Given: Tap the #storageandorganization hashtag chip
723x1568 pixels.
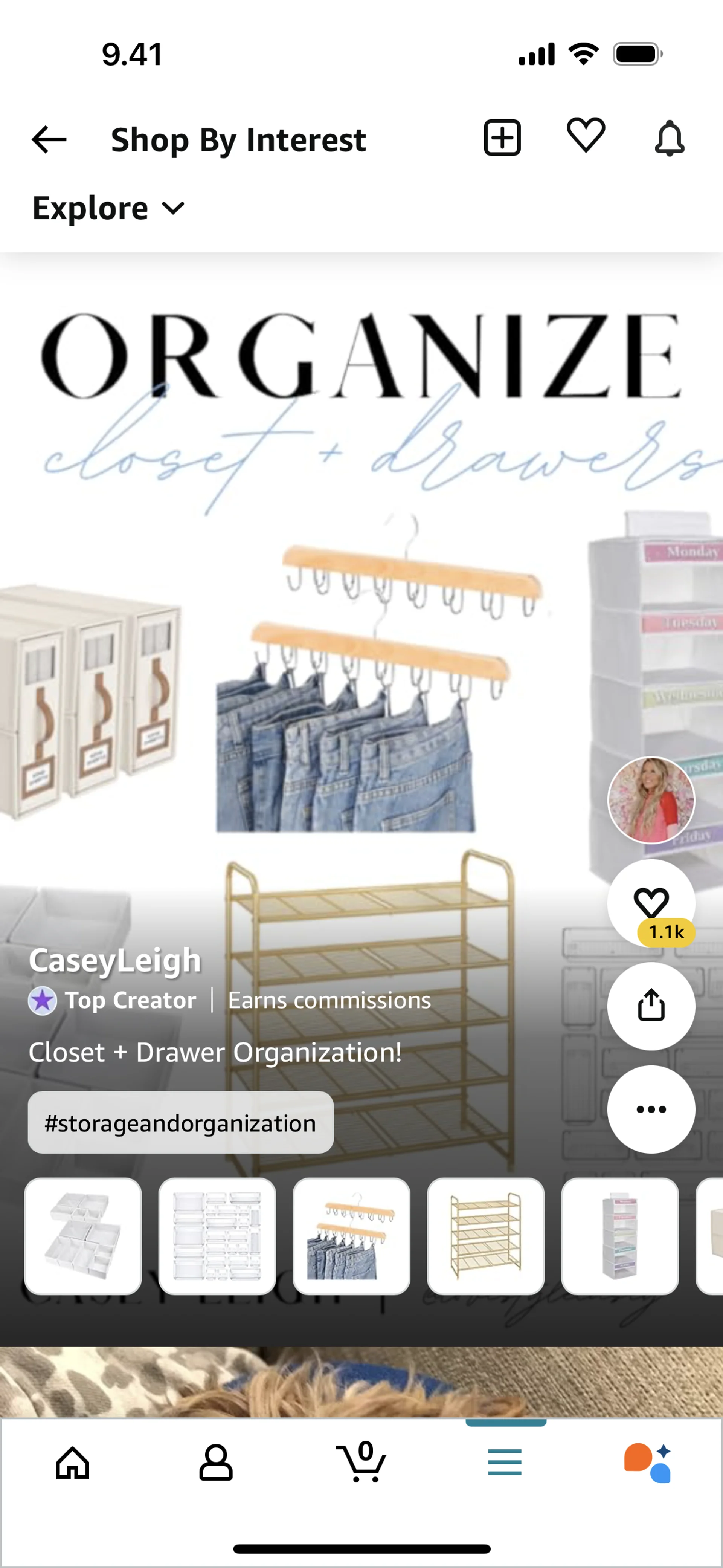Looking at the screenshot, I should tap(180, 1122).
